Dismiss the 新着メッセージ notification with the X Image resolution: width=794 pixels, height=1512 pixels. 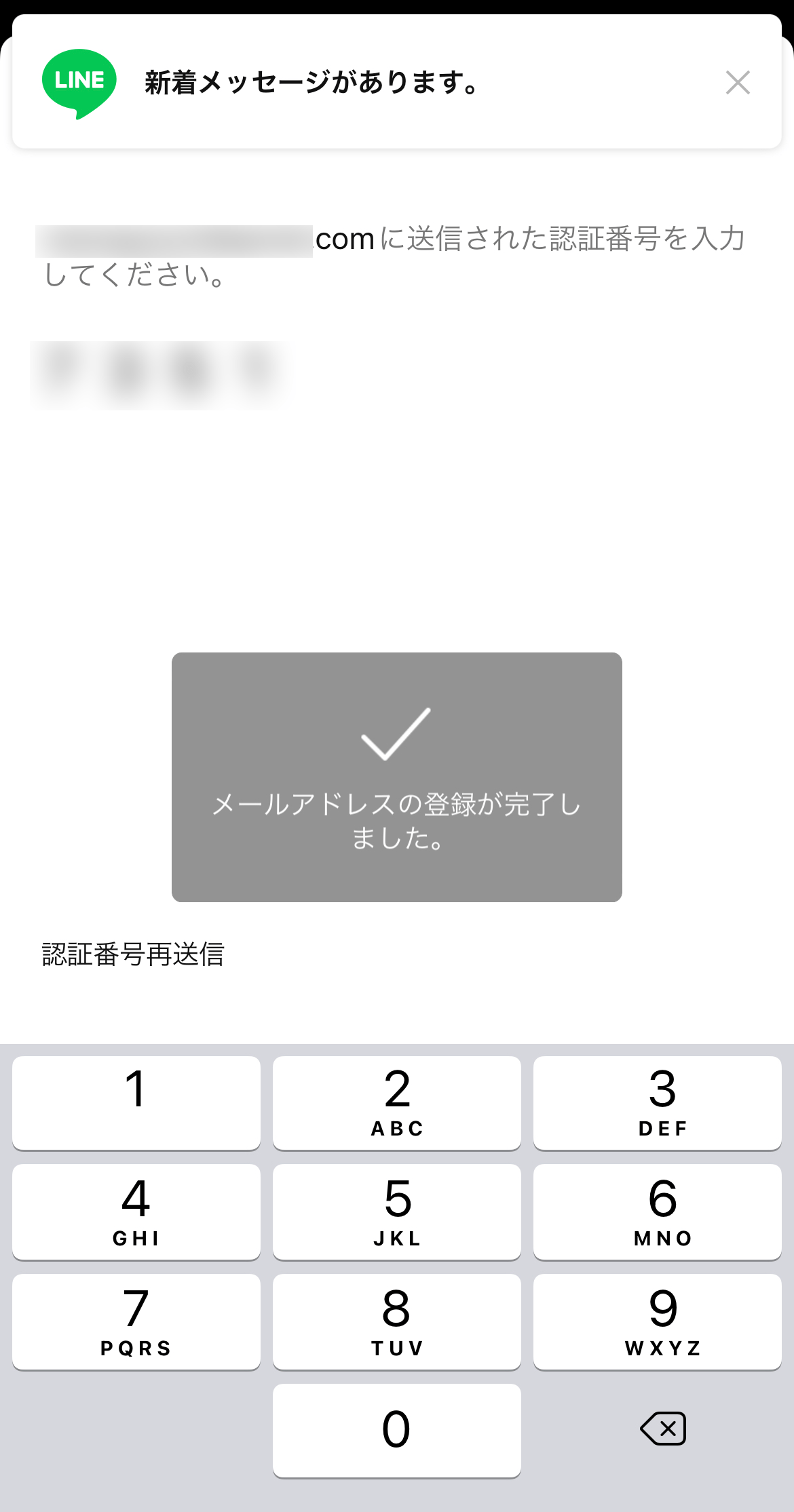(738, 83)
